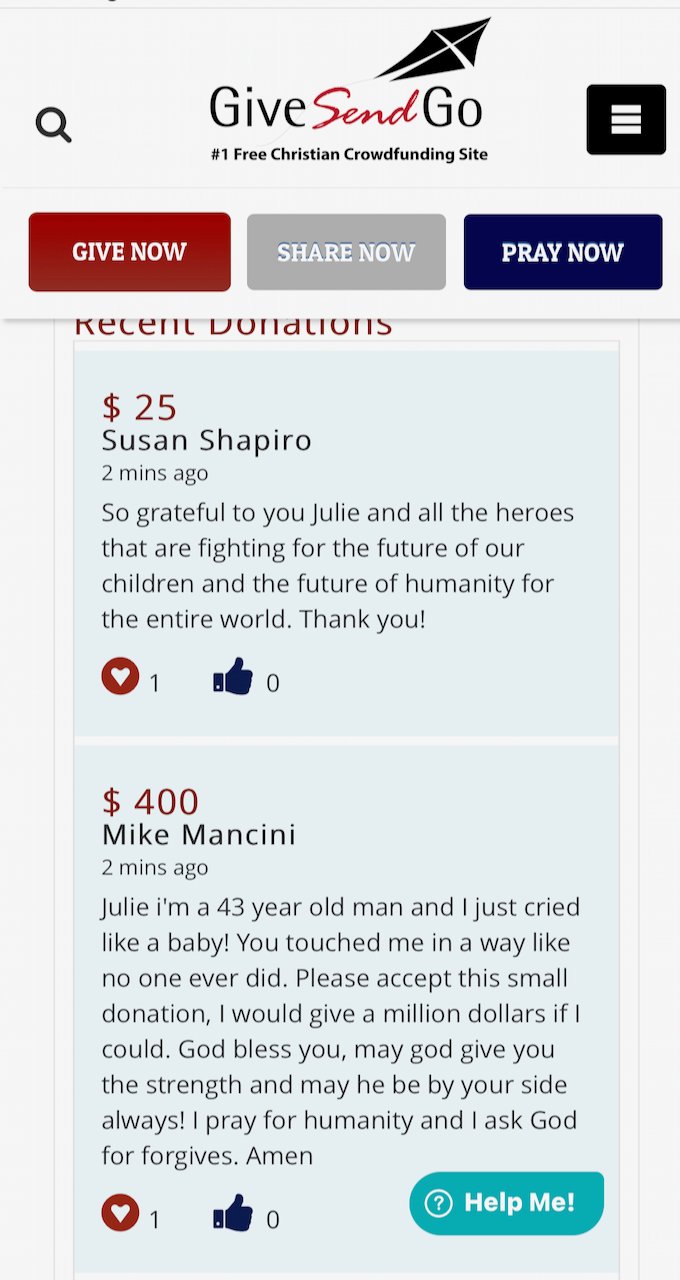680x1280 pixels.
Task: Heart Mike Mancini's donation
Action: point(120,1213)
